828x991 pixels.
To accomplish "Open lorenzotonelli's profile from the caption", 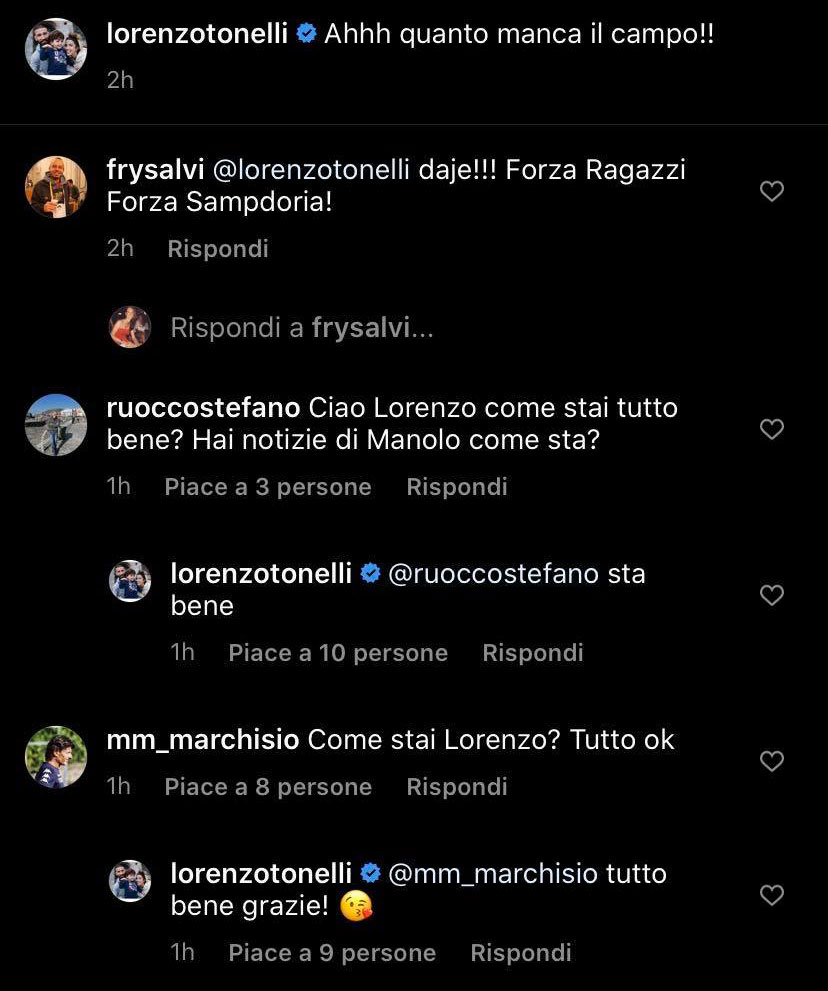I will point(199,34).
